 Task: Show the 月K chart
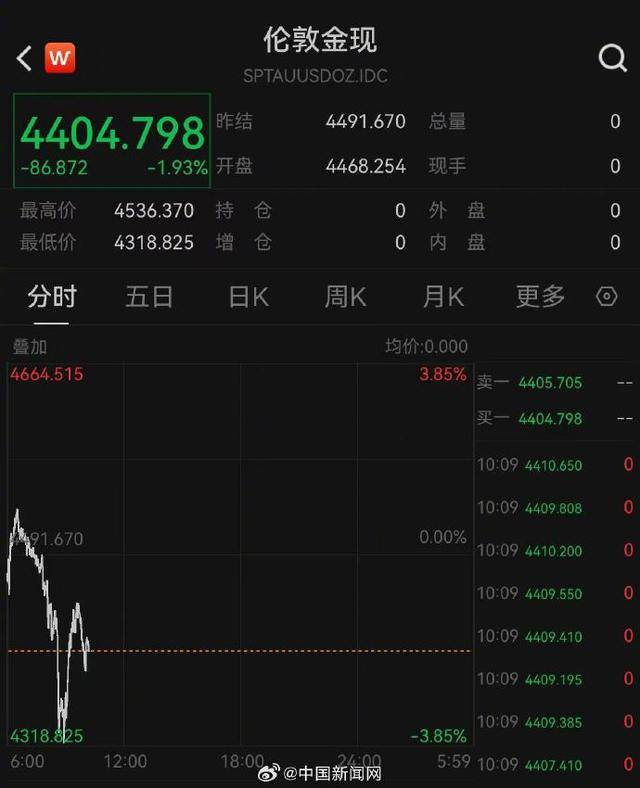tap(443, 296)
